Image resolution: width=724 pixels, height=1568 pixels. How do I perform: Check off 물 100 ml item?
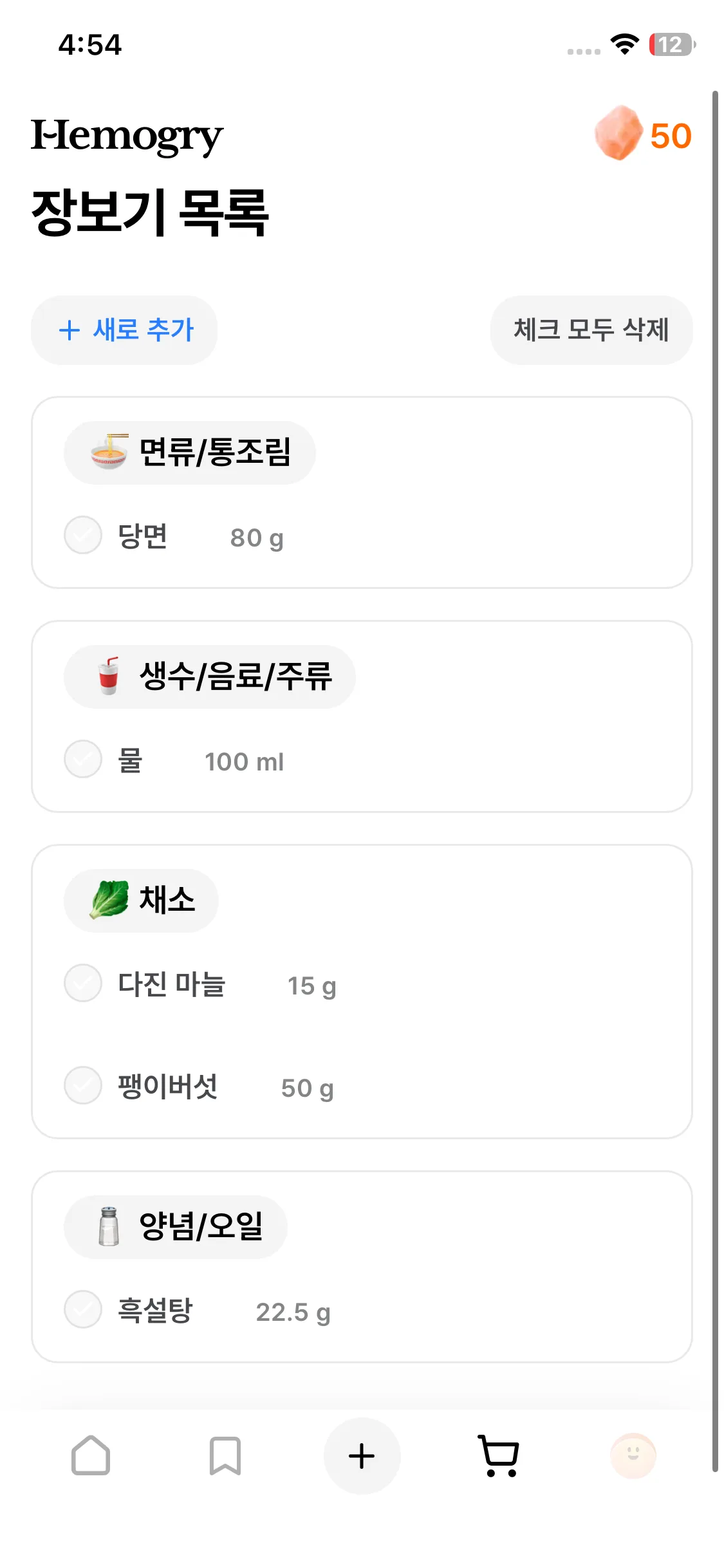pos(82,760)
